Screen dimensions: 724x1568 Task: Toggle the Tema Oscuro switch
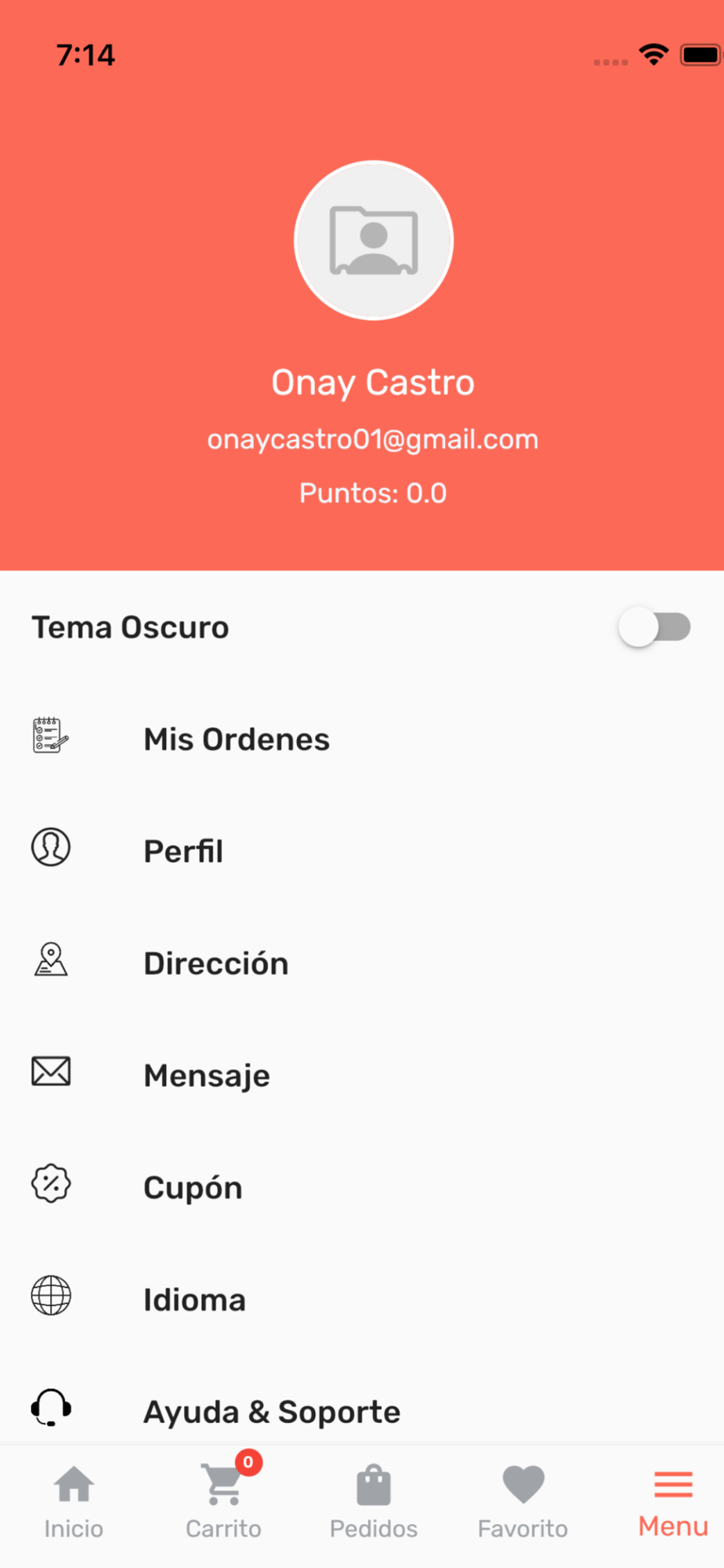click(654, 627)
